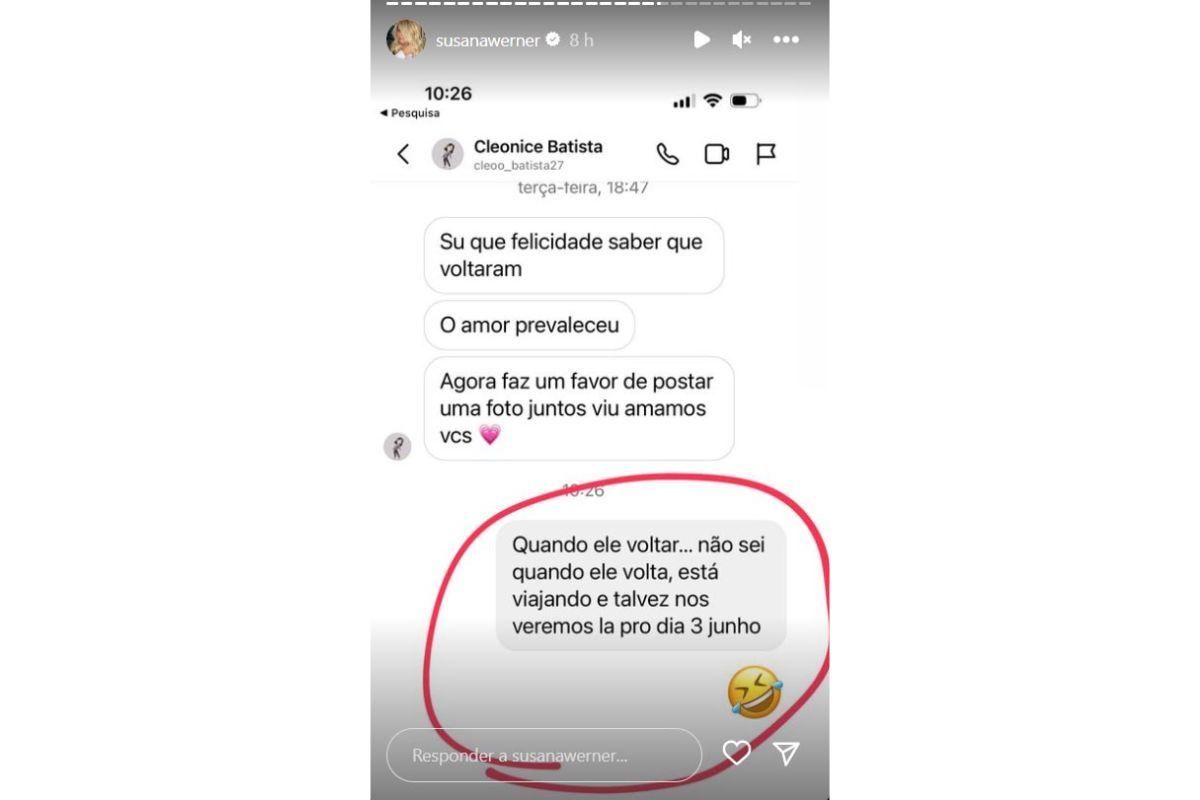
Task: Open susanawerner's profile from the story header
Action: [487, 40]
